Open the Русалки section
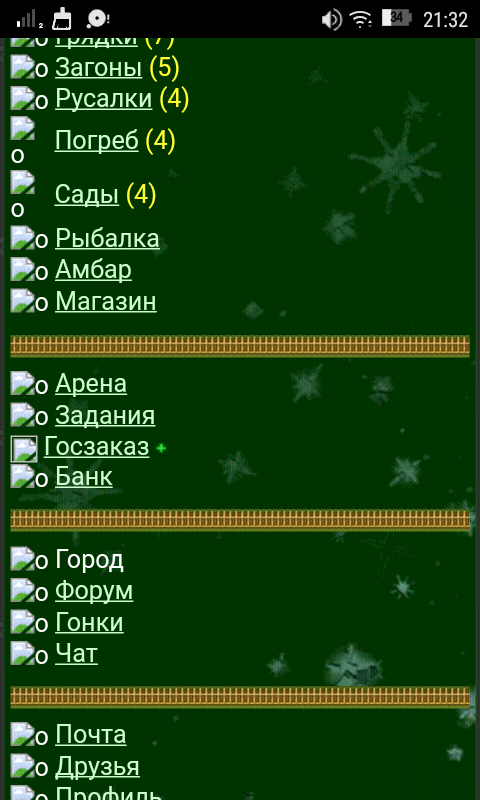 pyautogui.click(x=104, y=98)
